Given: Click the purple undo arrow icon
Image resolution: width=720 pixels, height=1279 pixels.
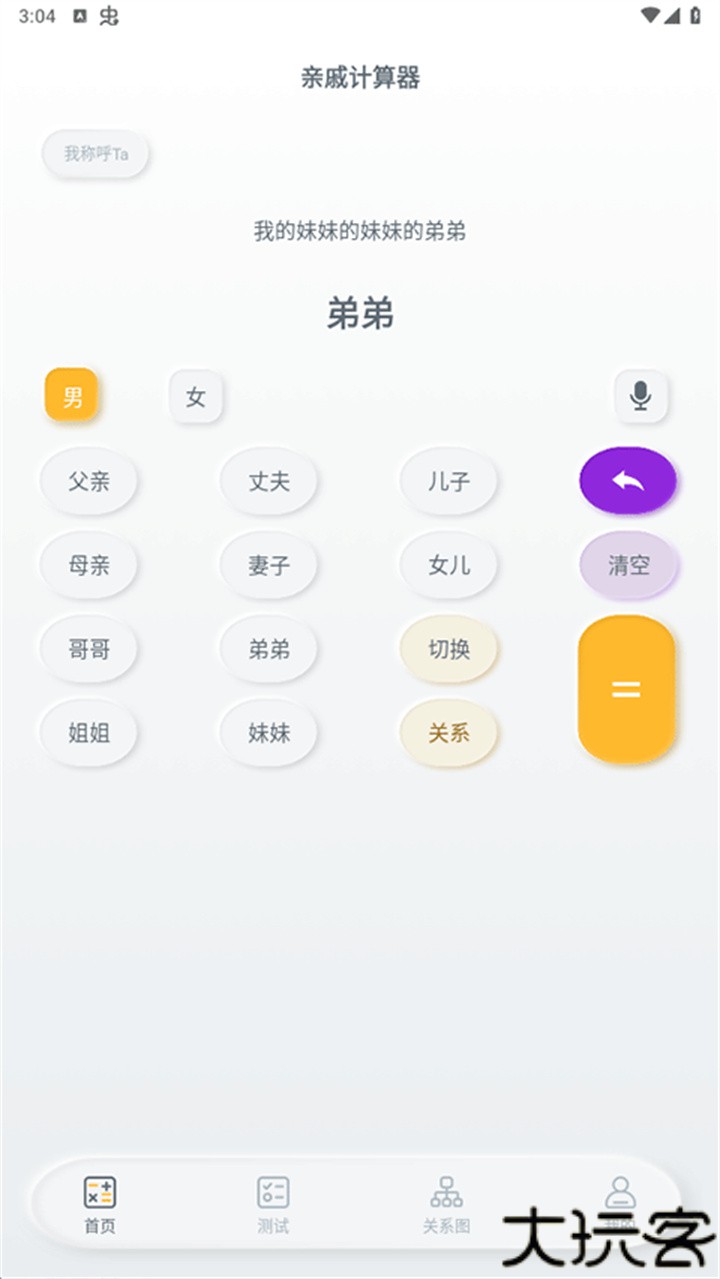Looking at the screenshot, I should [x=628, y=481].
